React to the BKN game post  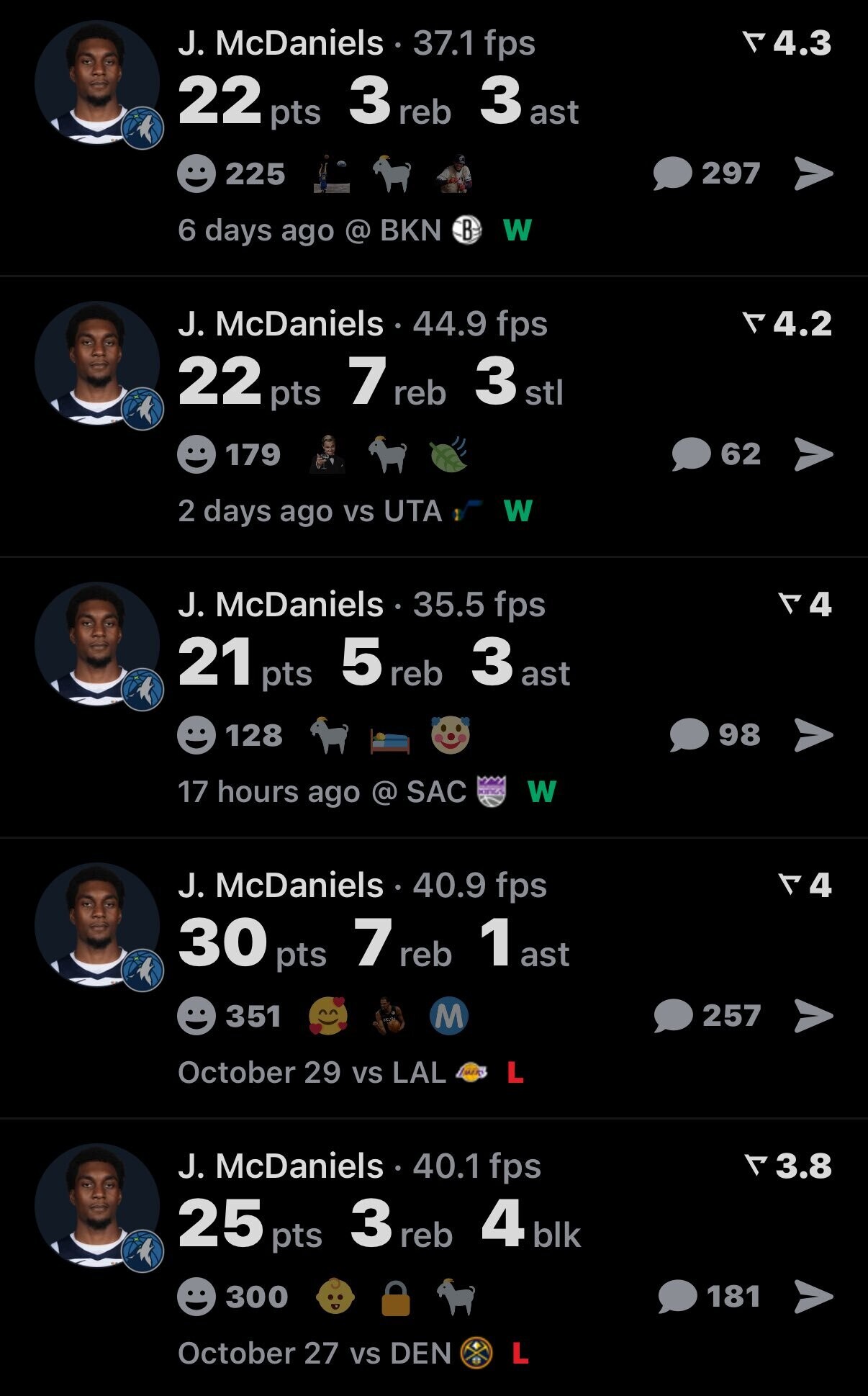click(196, 174)
